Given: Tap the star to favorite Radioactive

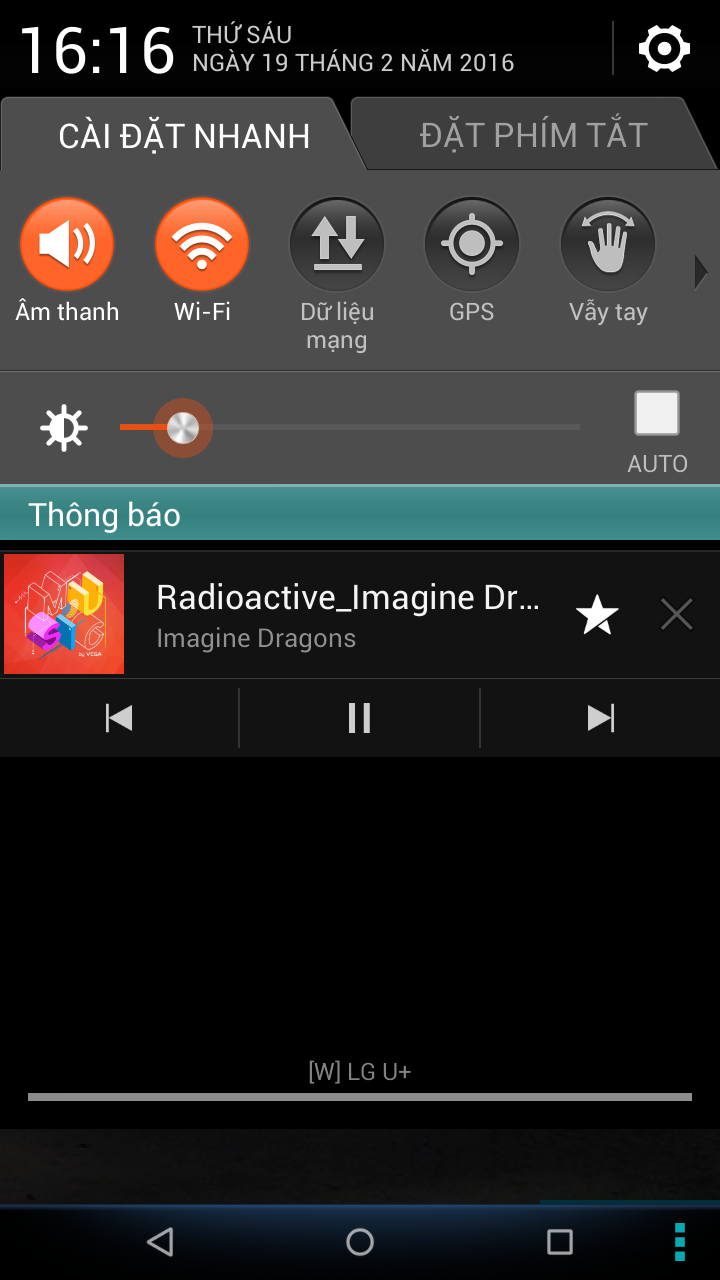Looking at the screenshot, I should tap(597, 615).
